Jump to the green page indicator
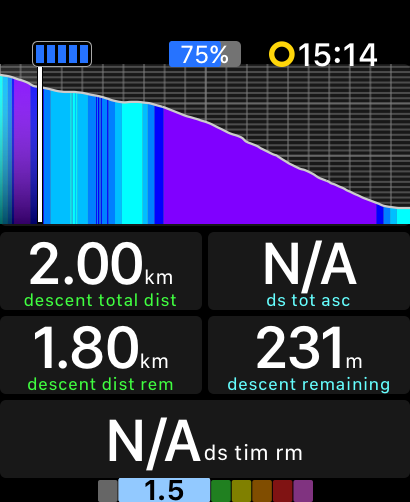Viewport: 410px width, 502px height. point(221,491)
